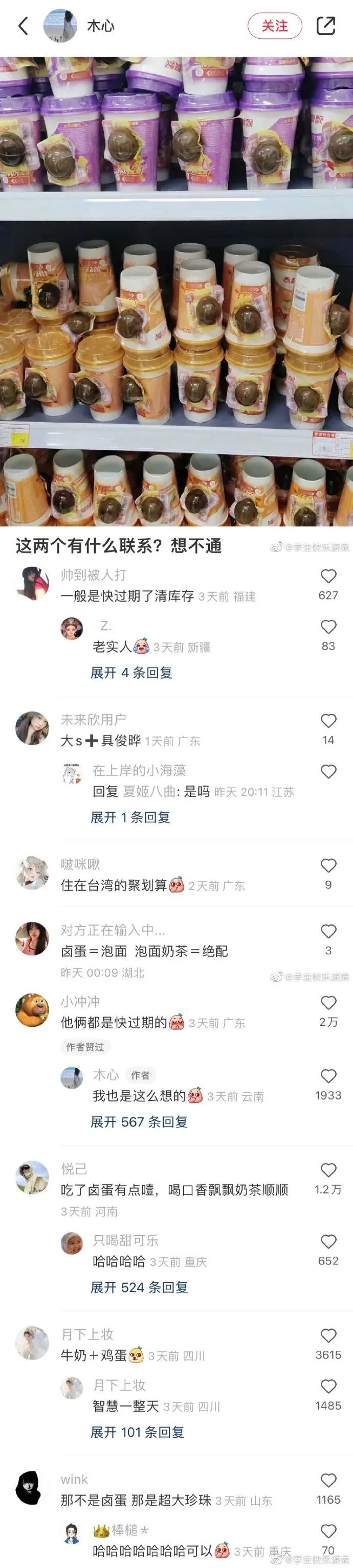Share this post via the top-right icon
The image size is (353, 1568).
pos(325,26)
